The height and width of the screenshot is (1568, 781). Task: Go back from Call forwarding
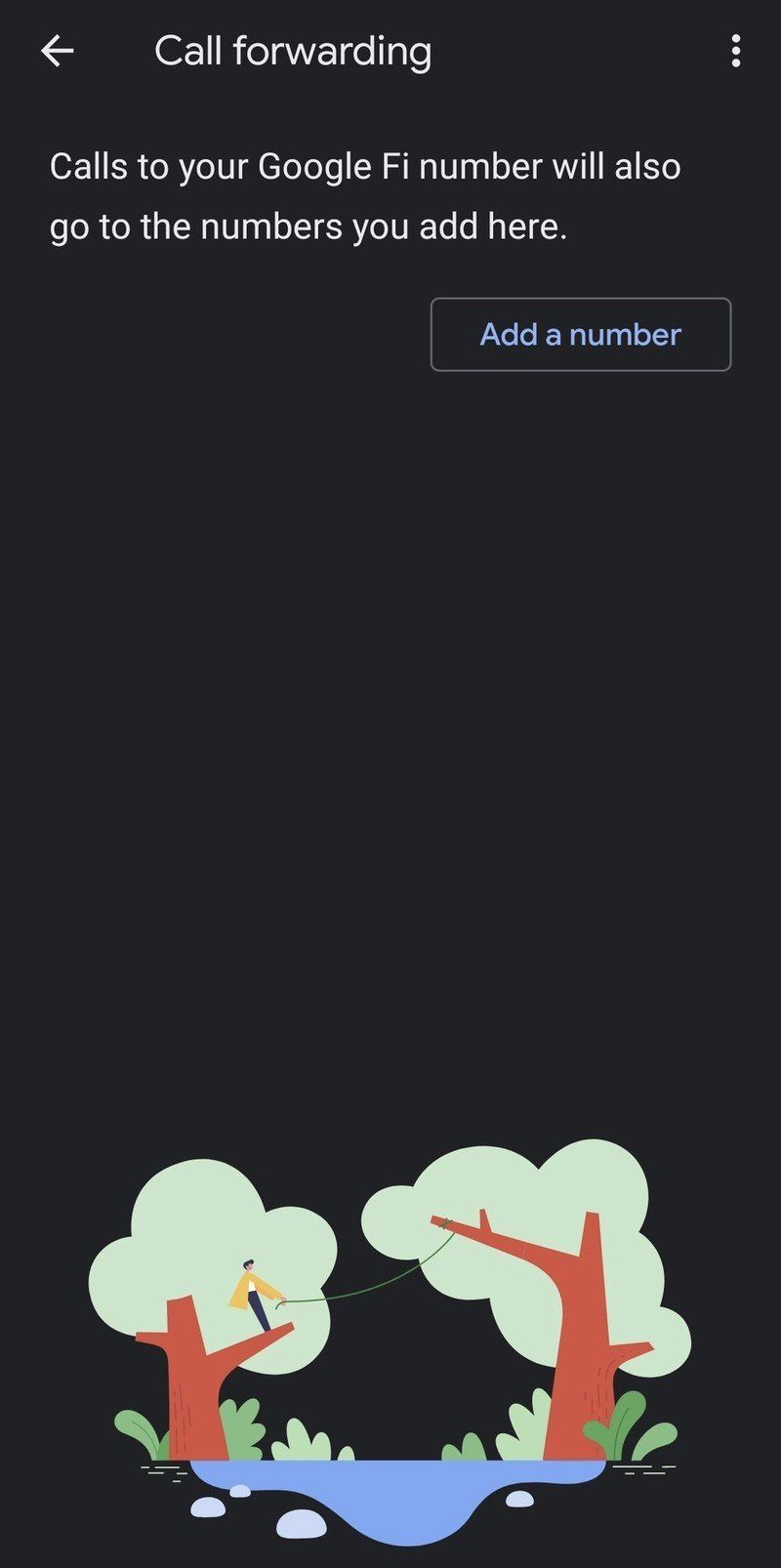tap(58, 51)
